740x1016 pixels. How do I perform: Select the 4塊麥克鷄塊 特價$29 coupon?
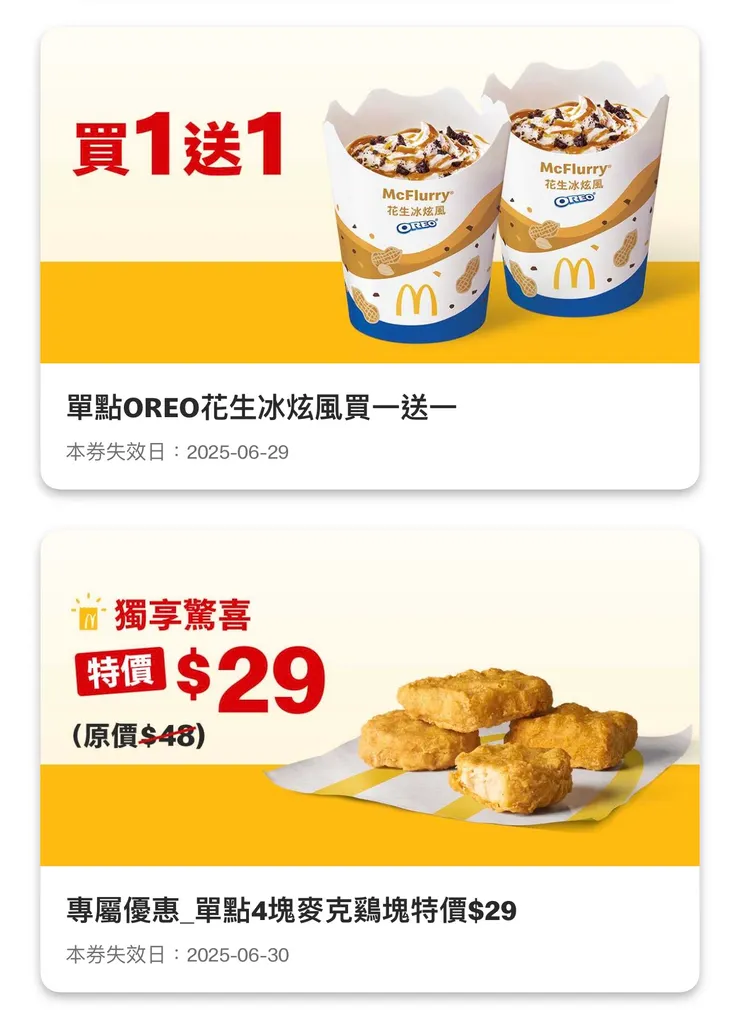point(369,760)
